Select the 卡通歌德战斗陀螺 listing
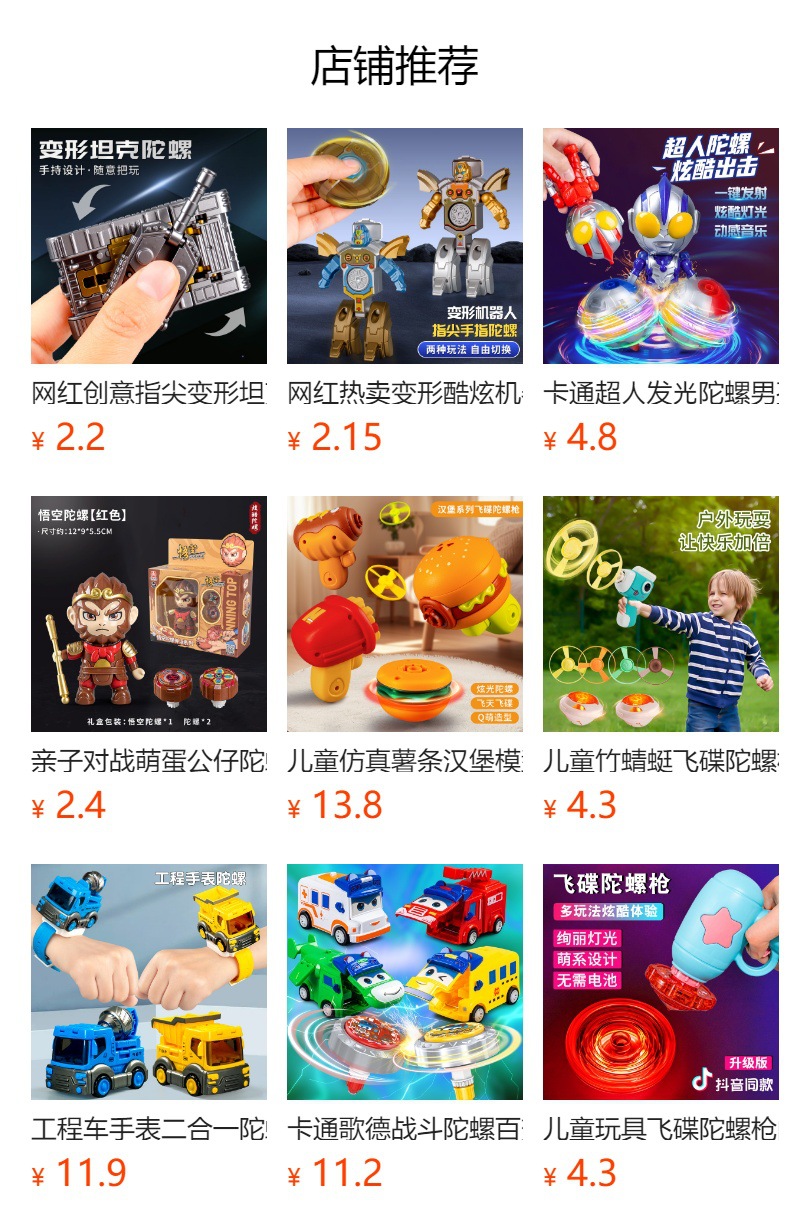The height and width of the screenshot is (1232, 790). (405, 982)
